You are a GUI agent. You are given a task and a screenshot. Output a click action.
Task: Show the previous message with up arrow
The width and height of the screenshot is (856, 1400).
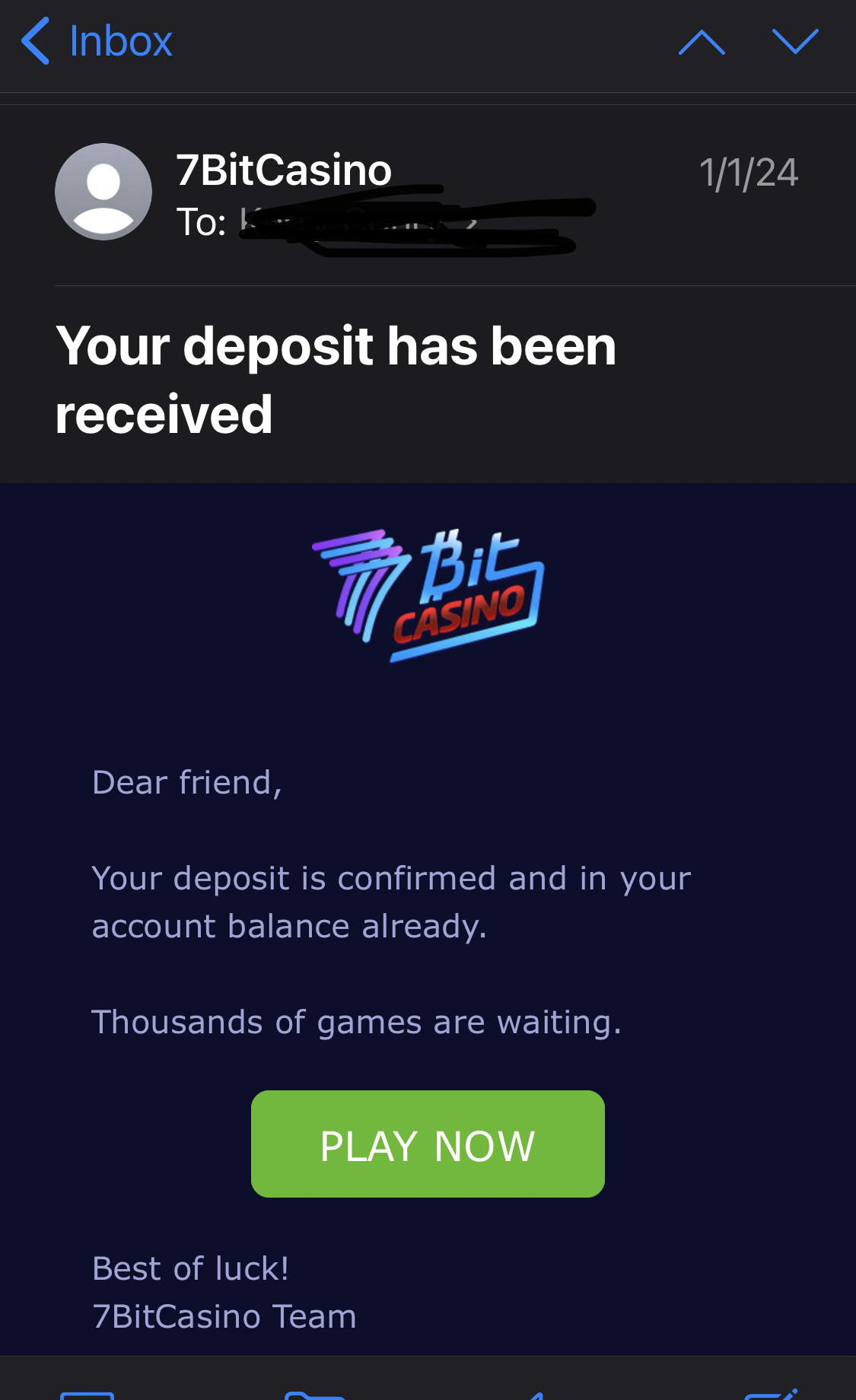pyautogui.click(x=701, y=42)
